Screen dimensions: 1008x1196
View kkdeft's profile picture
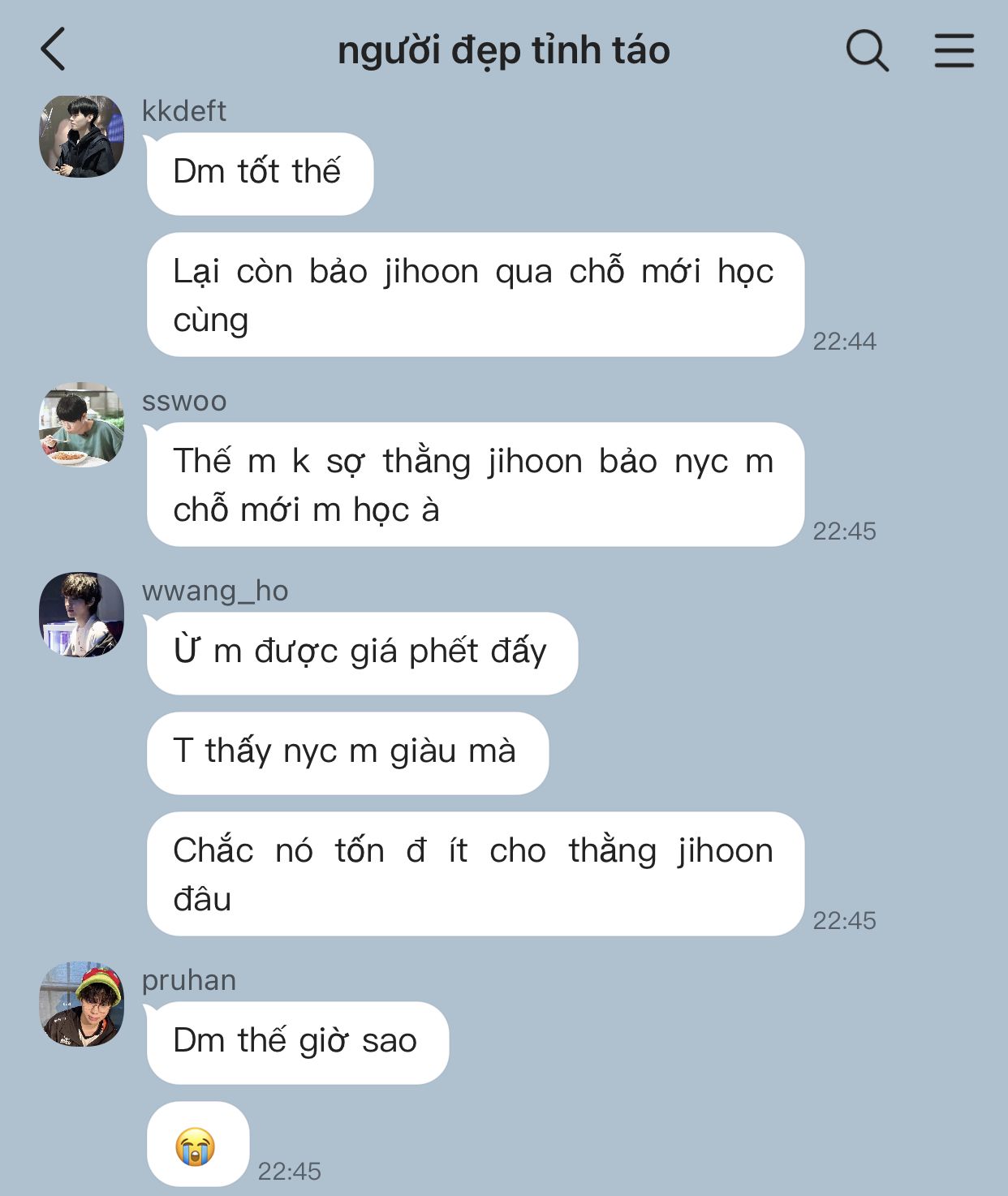coord(81,136)
